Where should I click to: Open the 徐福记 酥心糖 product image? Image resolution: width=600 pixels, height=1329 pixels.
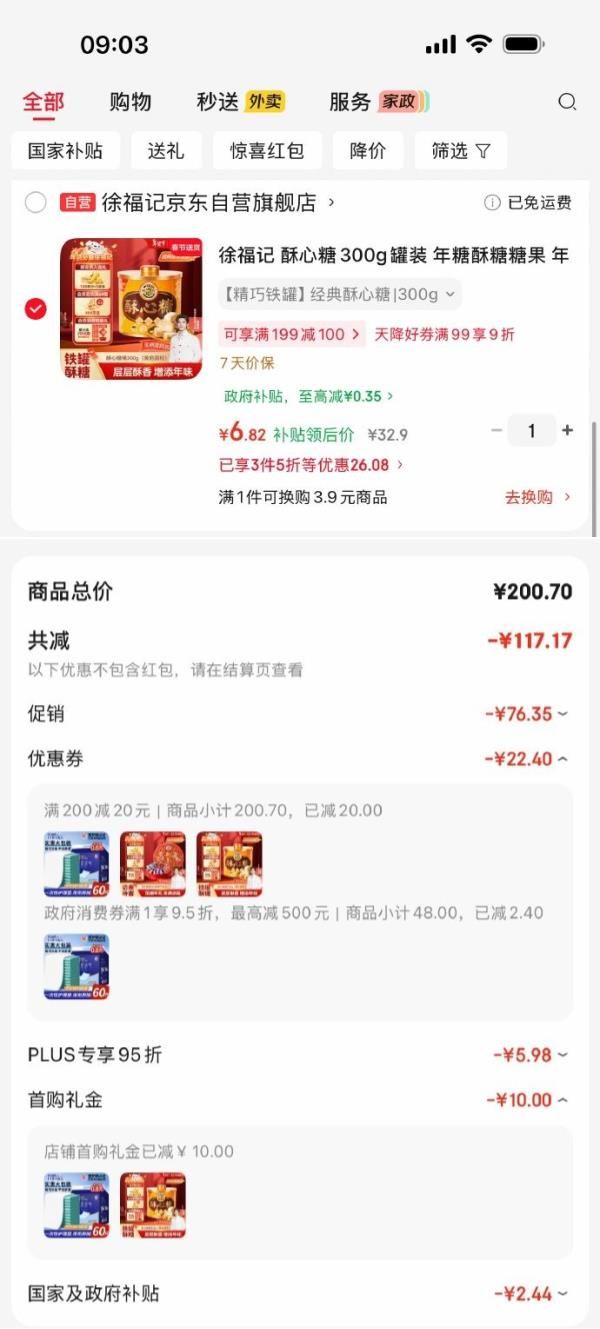click(x=131, y=309)
